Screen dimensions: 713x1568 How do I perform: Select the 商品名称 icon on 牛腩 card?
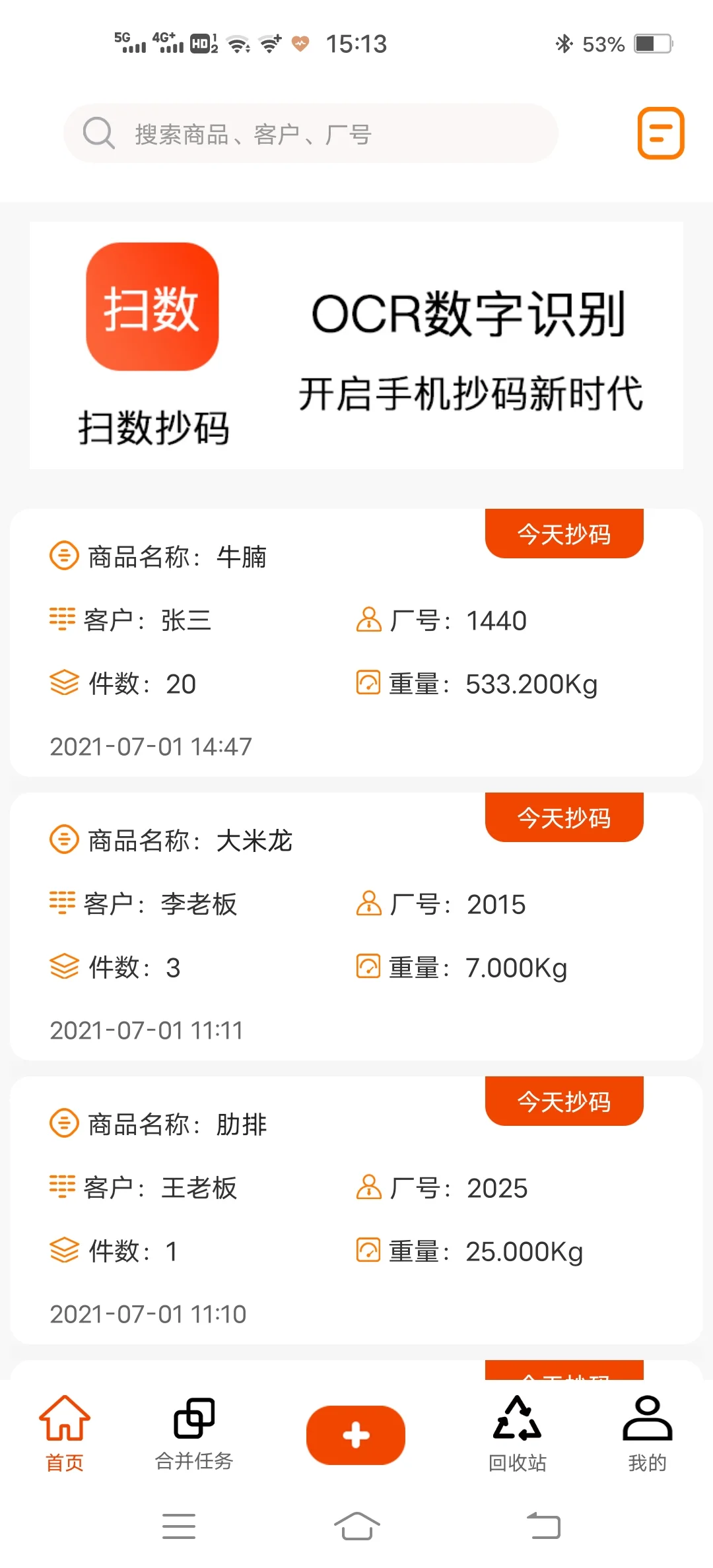[x=63, y=556]
